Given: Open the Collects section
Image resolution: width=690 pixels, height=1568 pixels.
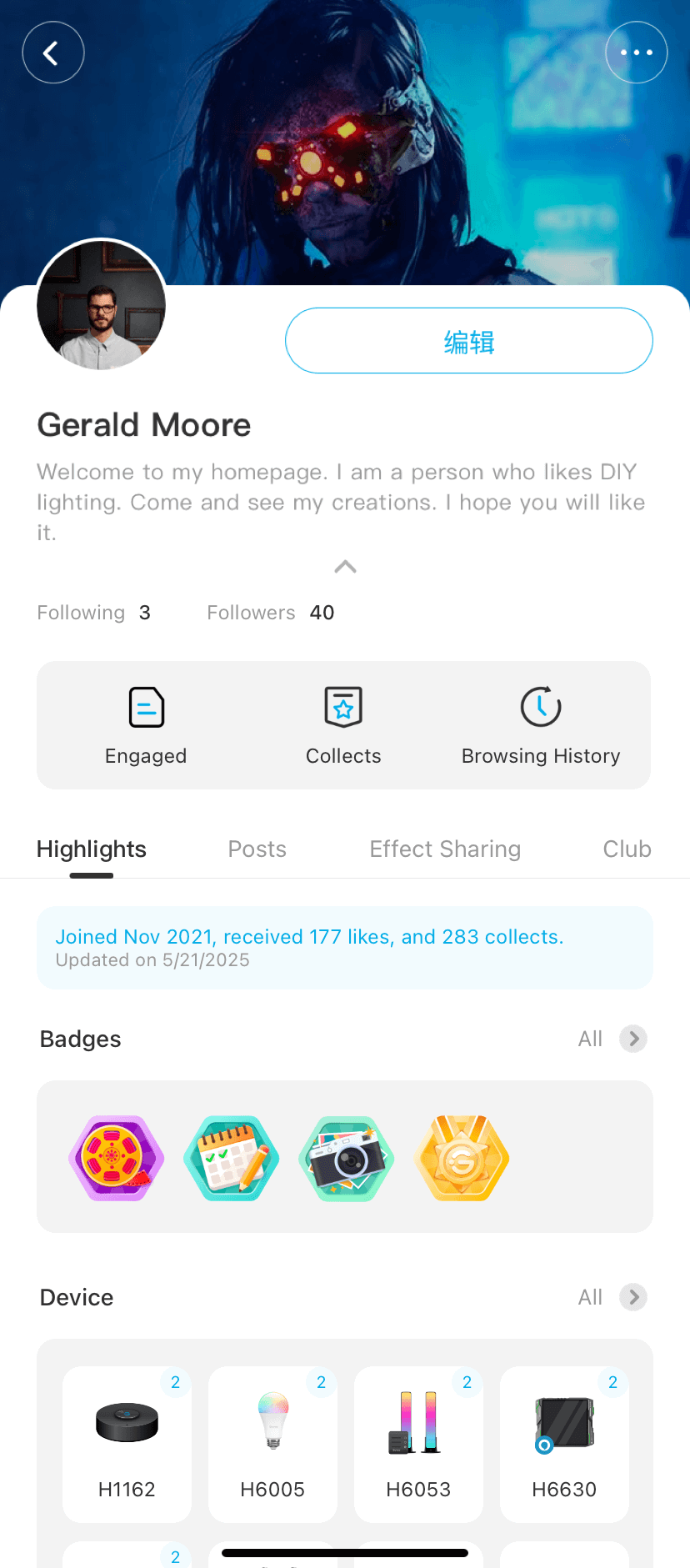Looking at the screenshot, I should (343, 724).
